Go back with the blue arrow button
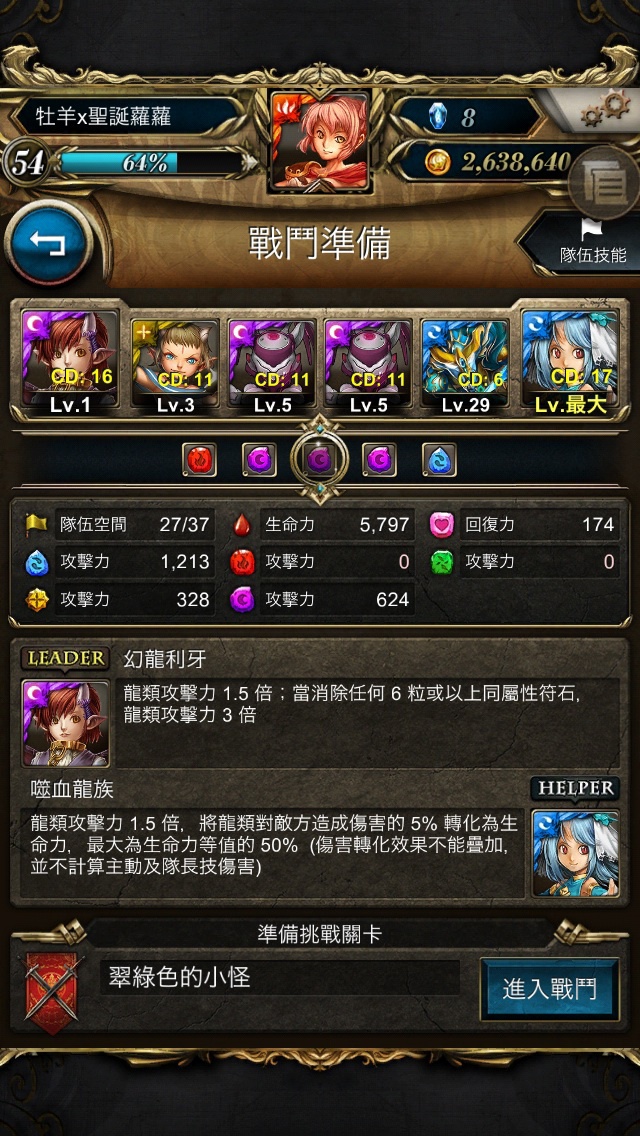Screen dimensions: 640x1136 [48, 243]
